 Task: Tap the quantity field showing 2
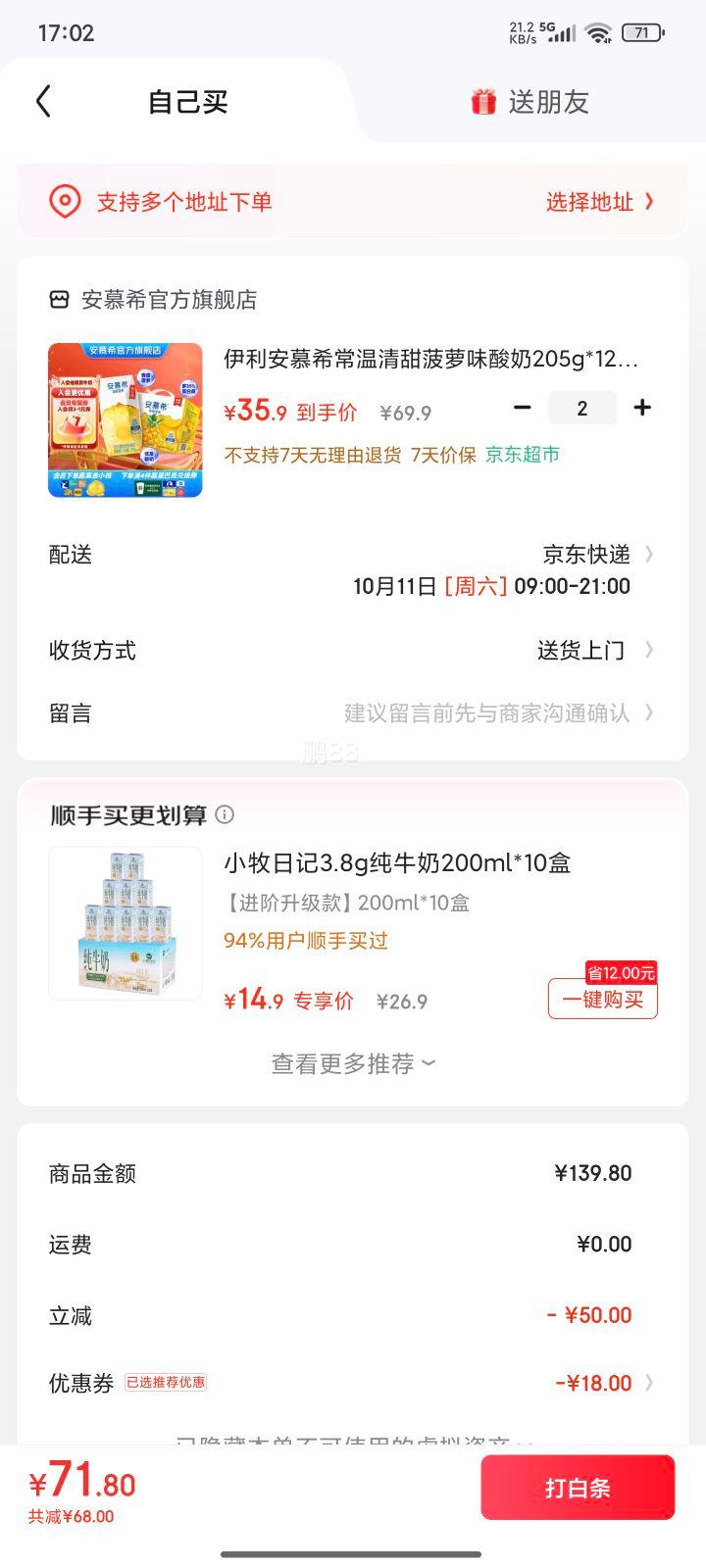(x=581, y=408)
